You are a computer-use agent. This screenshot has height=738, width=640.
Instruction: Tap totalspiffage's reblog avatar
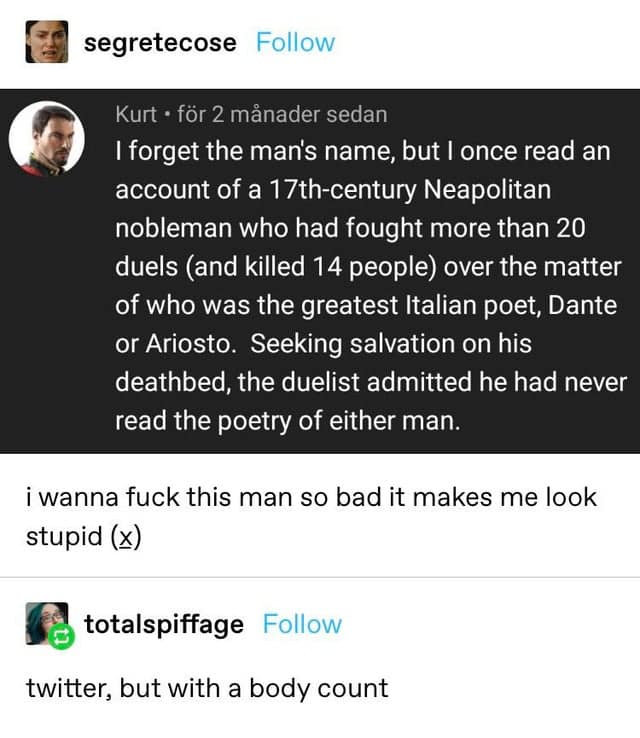click(x=46, y=625)
